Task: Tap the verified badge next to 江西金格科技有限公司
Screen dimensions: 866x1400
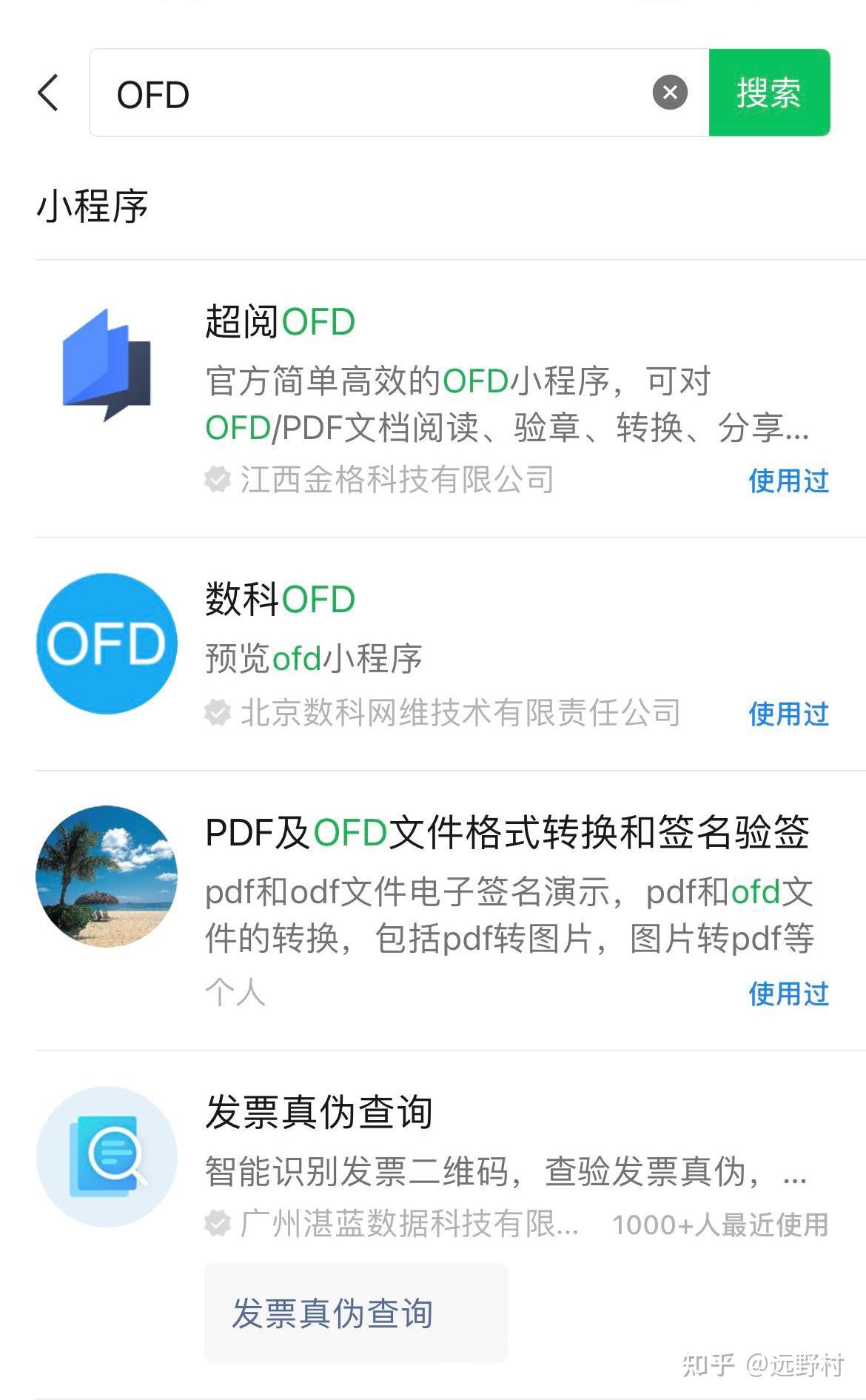Action: [x=215, y=479]
